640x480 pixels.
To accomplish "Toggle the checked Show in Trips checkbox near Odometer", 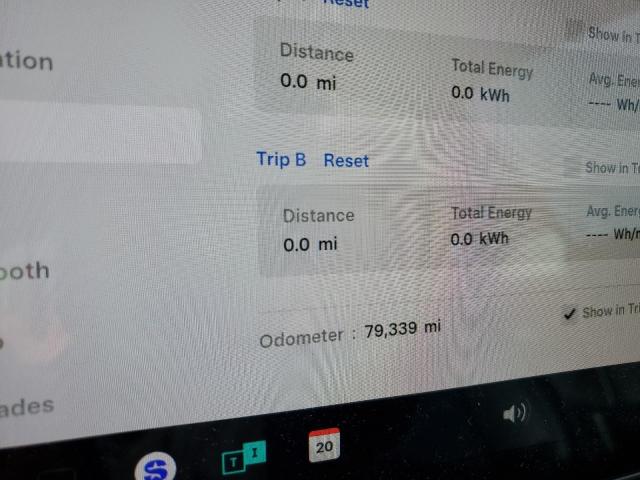I will click(570, 314).
